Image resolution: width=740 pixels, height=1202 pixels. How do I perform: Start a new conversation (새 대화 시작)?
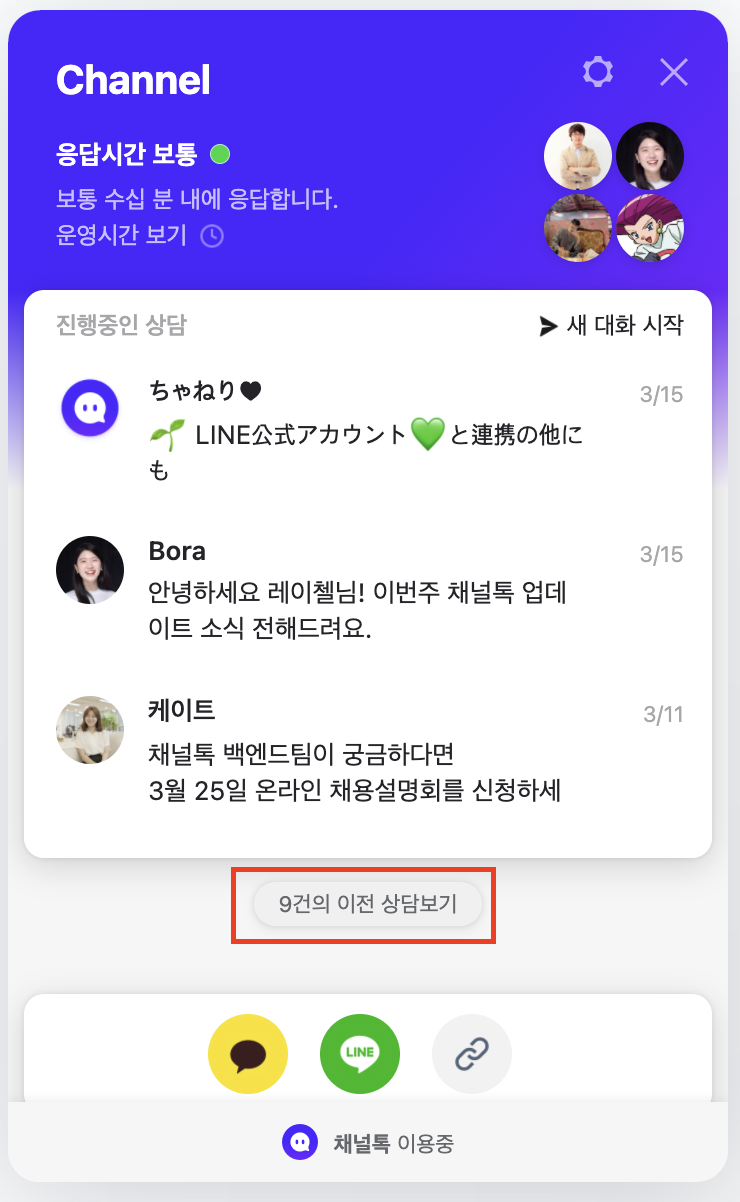tap(611, 326)
